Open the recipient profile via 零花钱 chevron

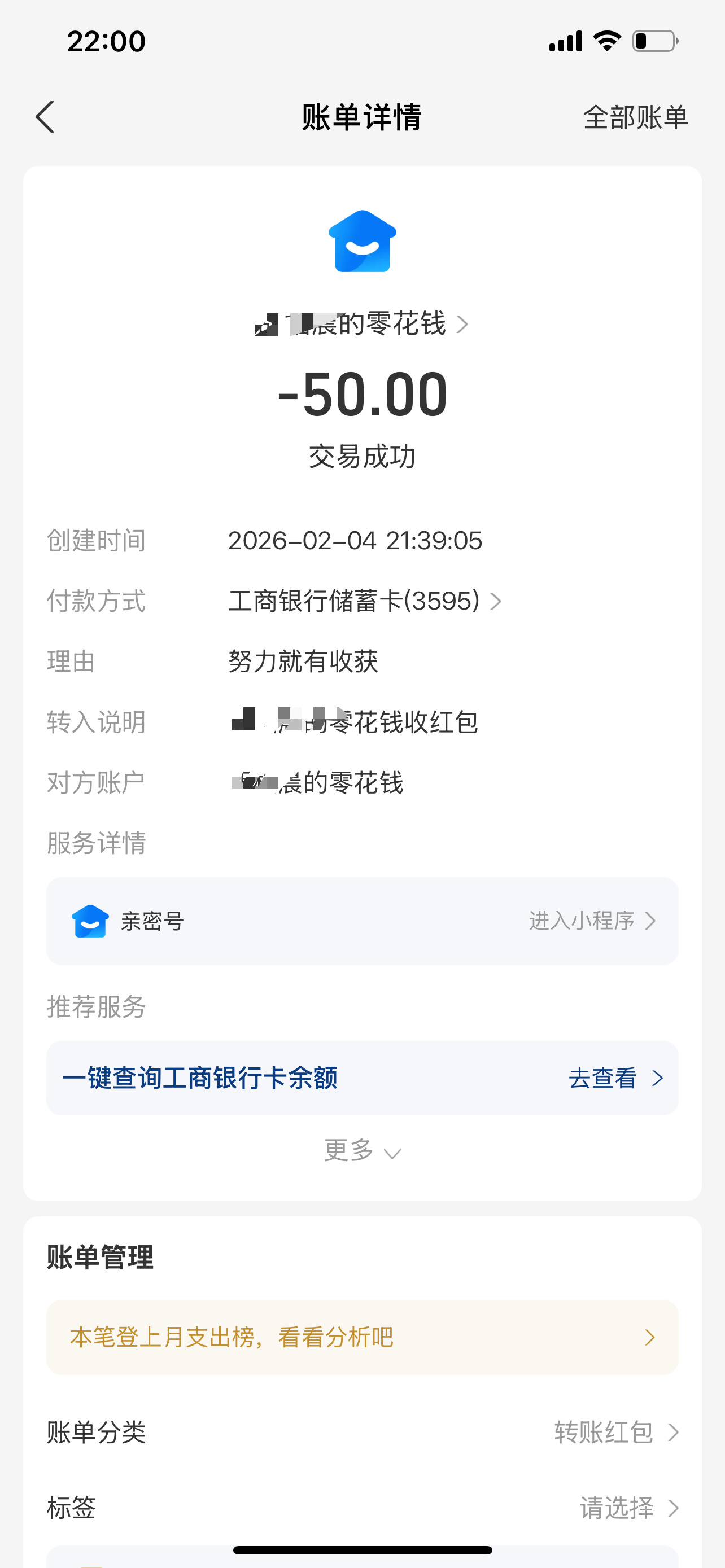465,324
